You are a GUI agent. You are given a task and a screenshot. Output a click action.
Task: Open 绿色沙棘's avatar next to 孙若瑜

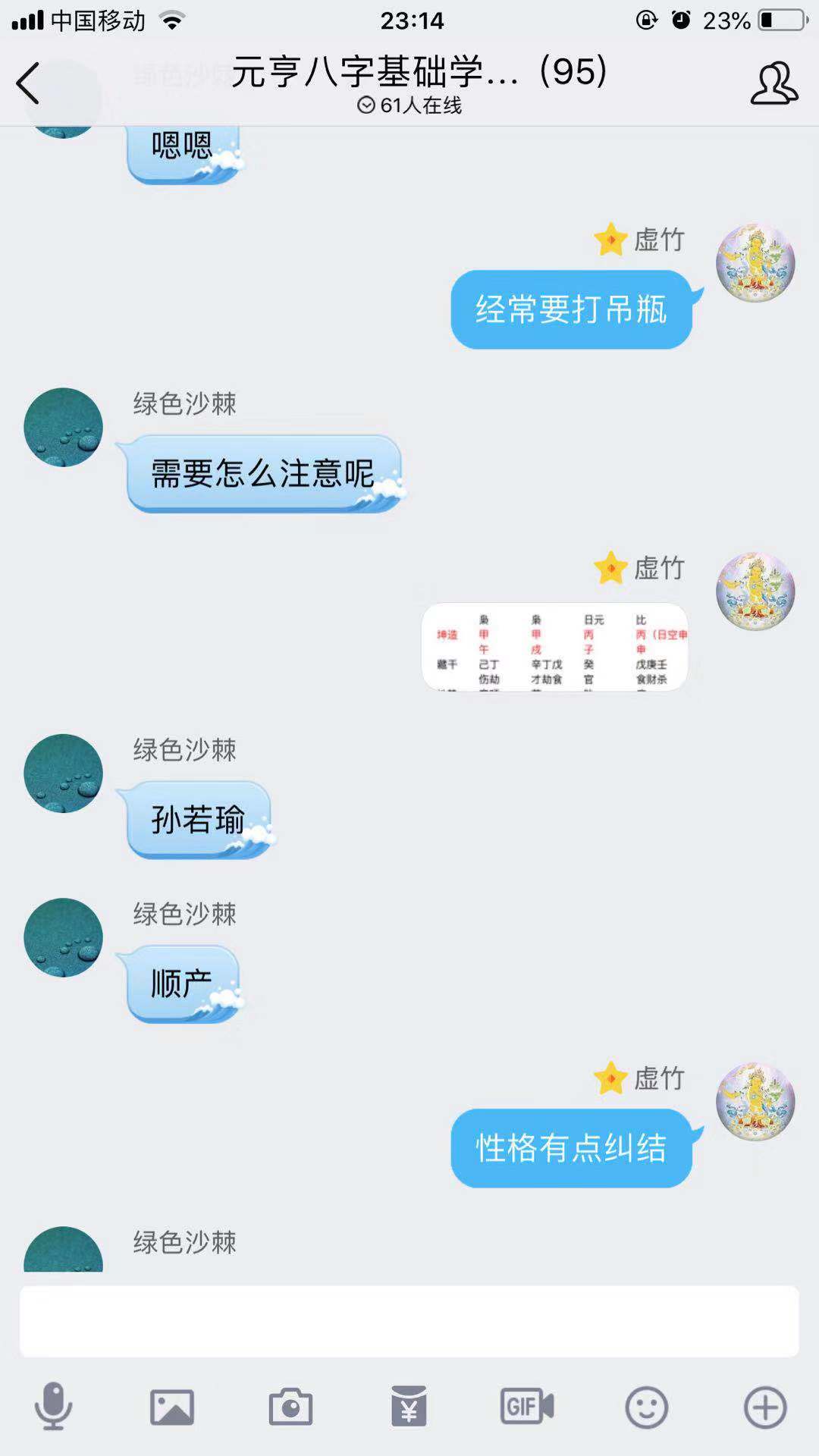[64, 773]
